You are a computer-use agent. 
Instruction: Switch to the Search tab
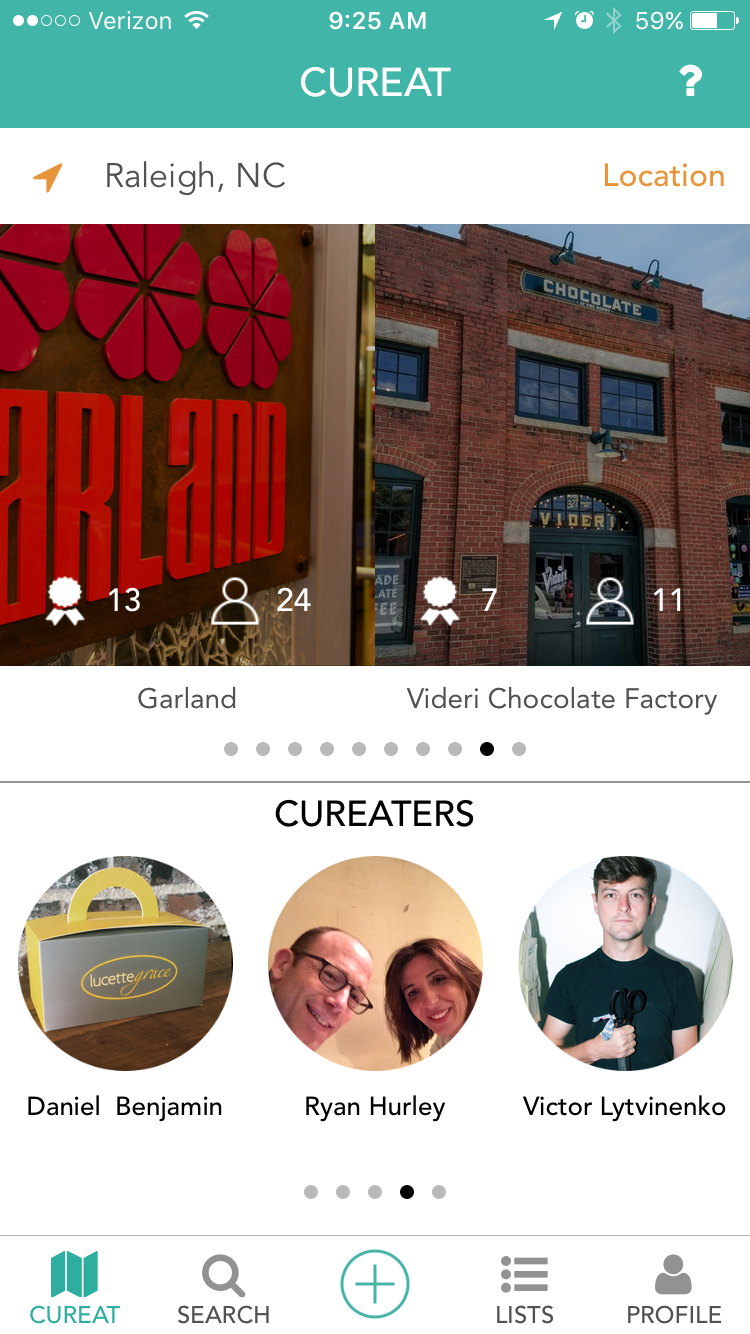223,1288
